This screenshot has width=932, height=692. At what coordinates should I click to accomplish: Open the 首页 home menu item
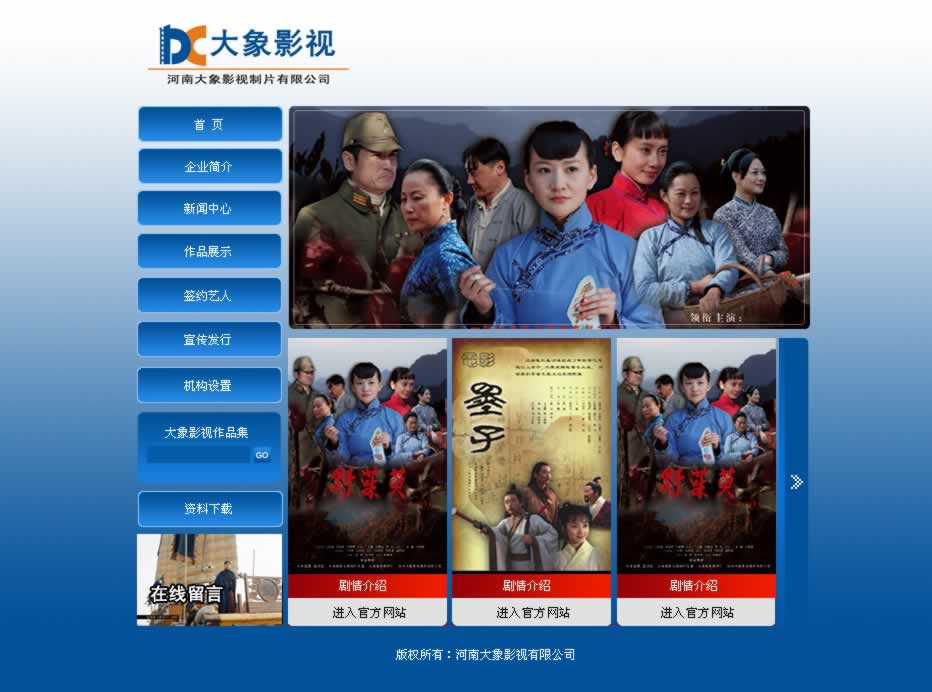point(209,124)
